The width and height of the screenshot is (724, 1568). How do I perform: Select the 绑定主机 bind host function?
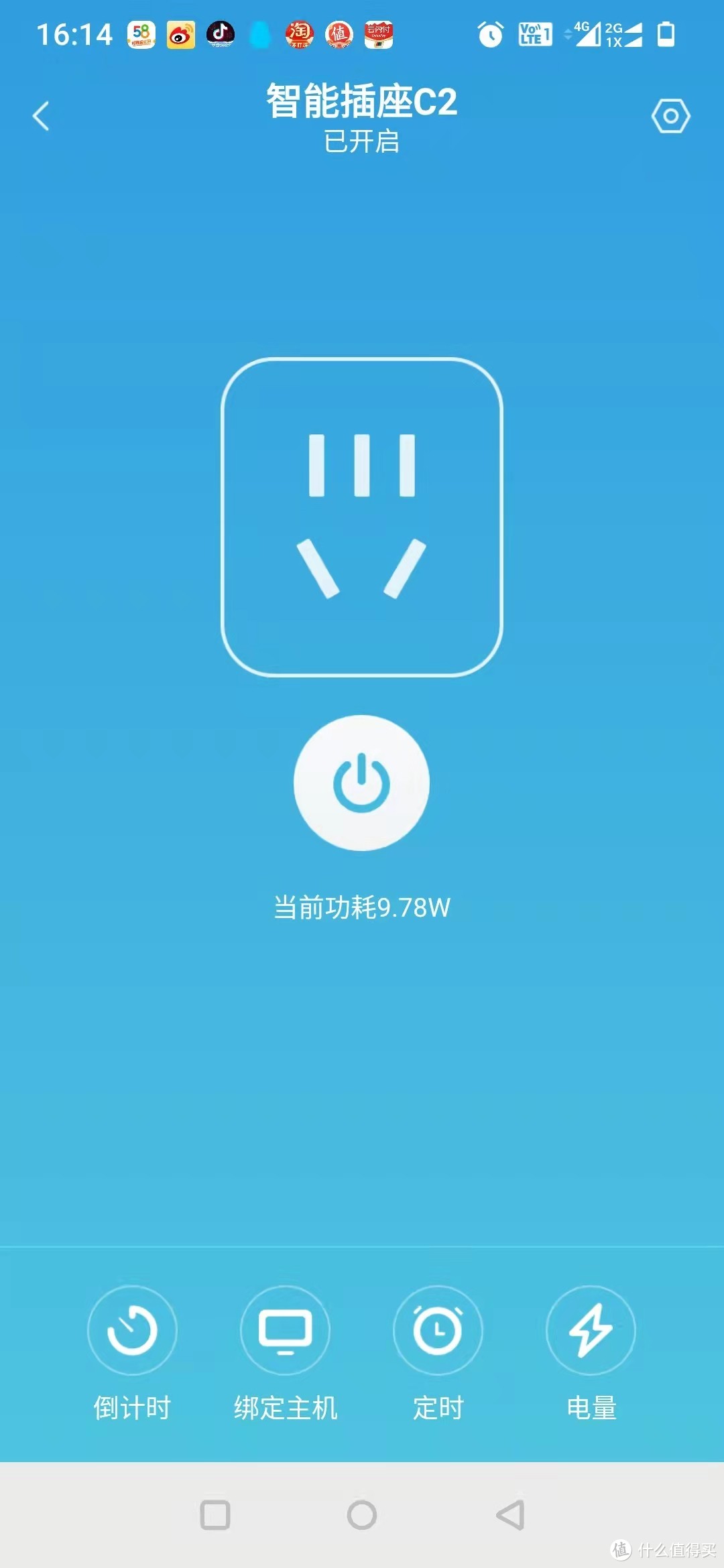pyautogui.click(x=285, y=1331)
